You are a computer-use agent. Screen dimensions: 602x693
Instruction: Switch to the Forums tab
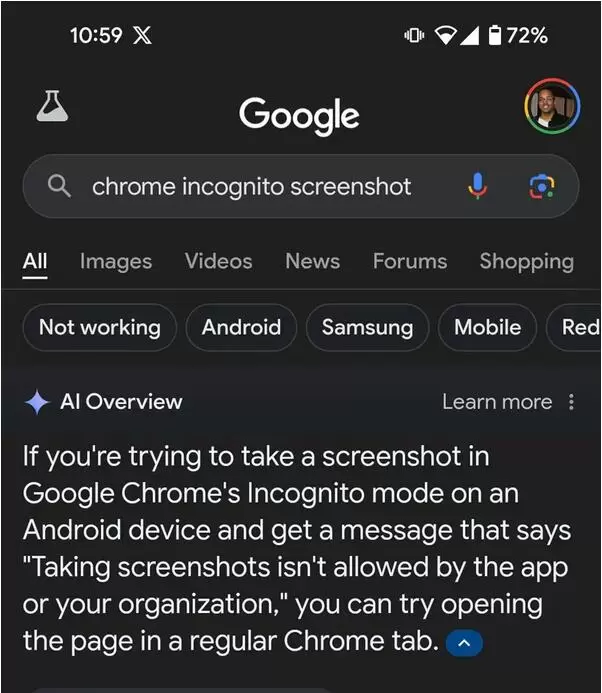tap(409, 261)
